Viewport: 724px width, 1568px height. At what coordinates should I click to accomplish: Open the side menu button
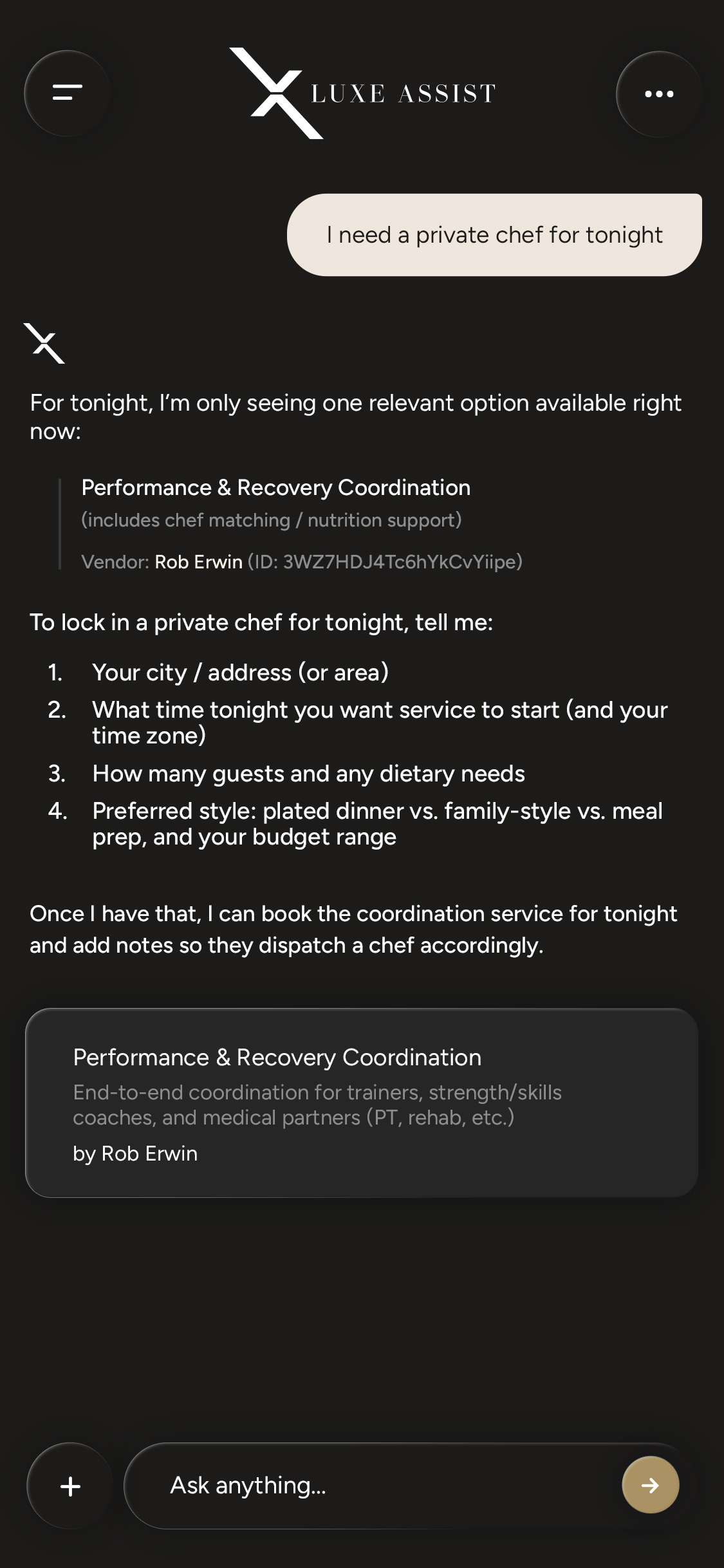point(67,93)
